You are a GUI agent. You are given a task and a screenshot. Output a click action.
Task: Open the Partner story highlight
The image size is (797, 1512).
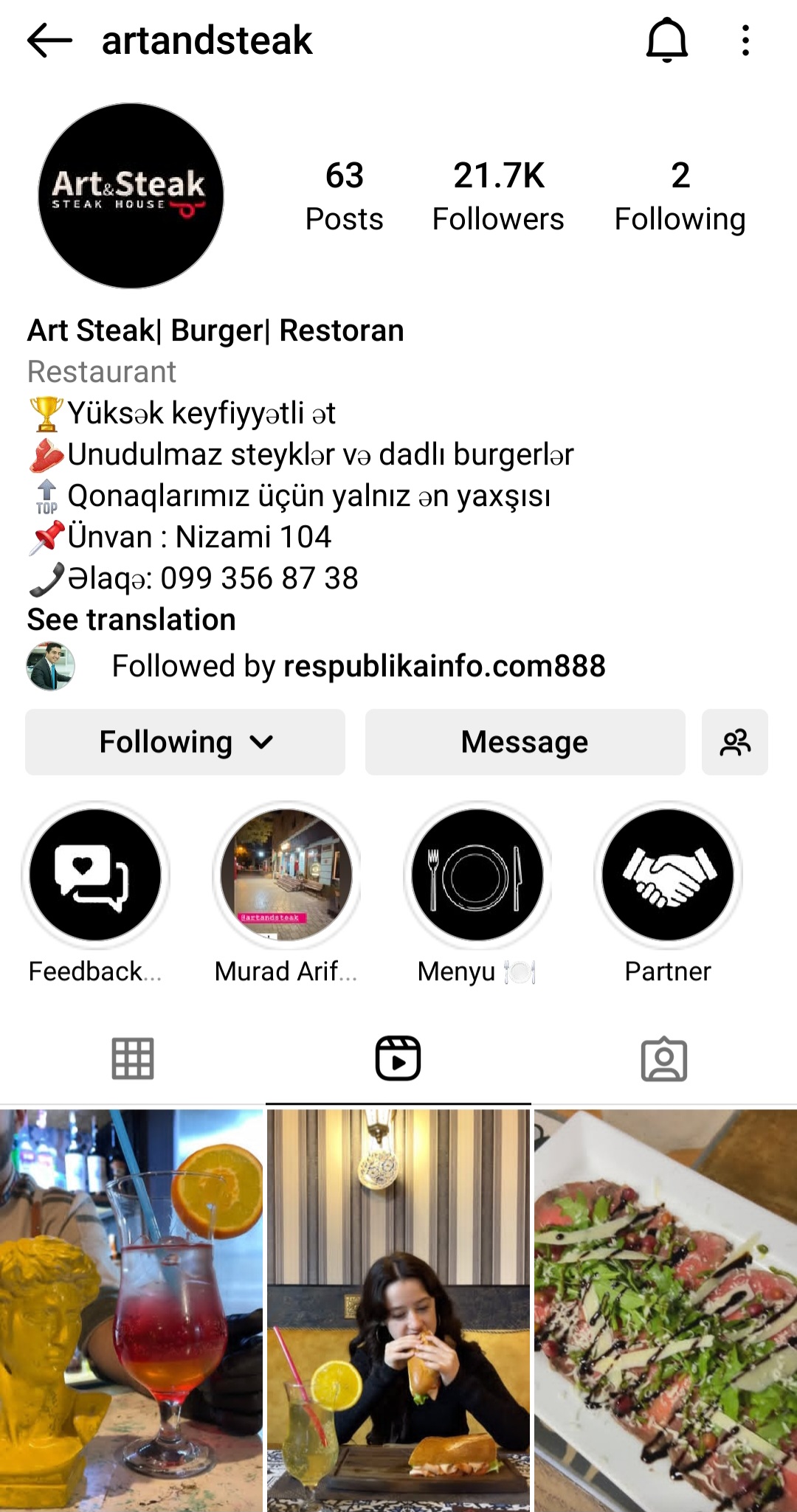coord(668,875)
